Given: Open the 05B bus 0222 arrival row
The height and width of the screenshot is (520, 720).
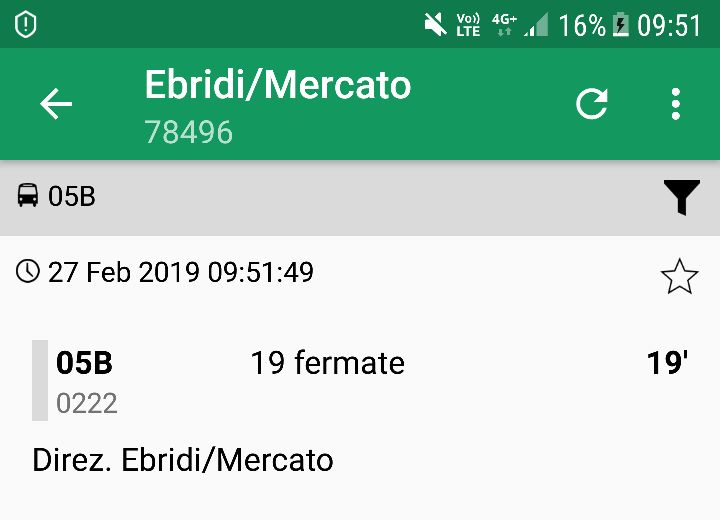Looking at the screenshot, I should pos(360,381).
